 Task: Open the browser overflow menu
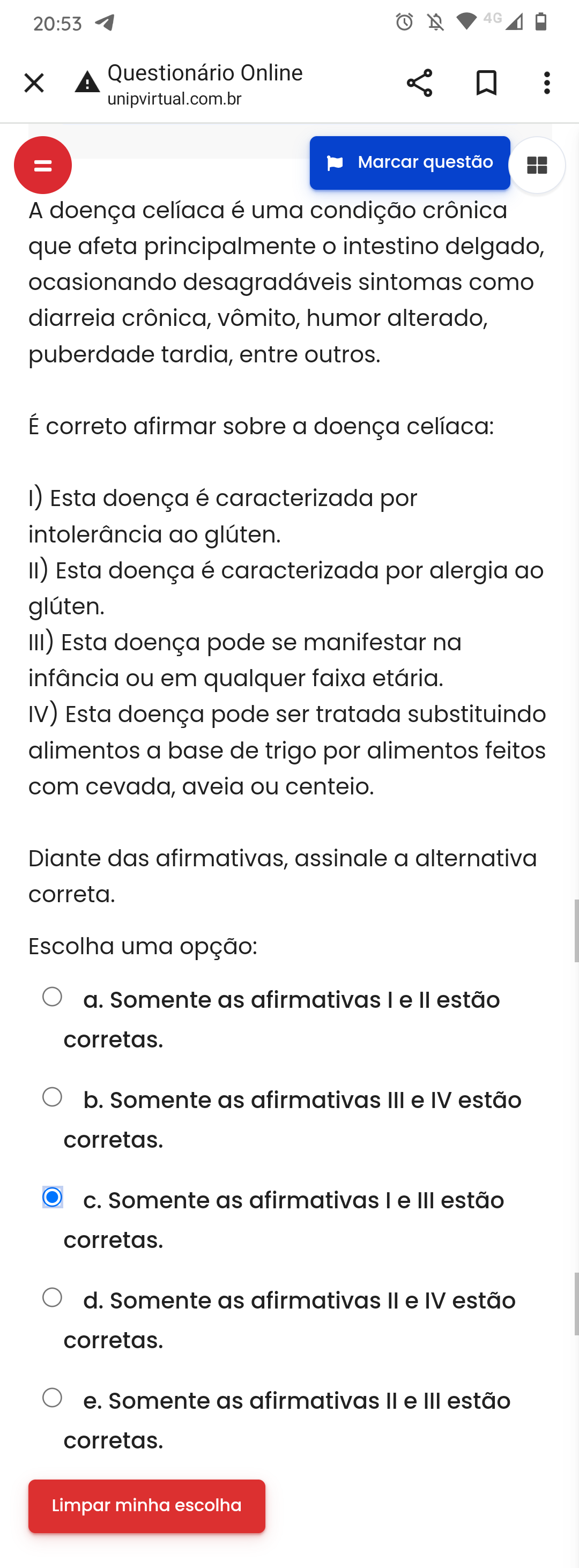(547, 83)
